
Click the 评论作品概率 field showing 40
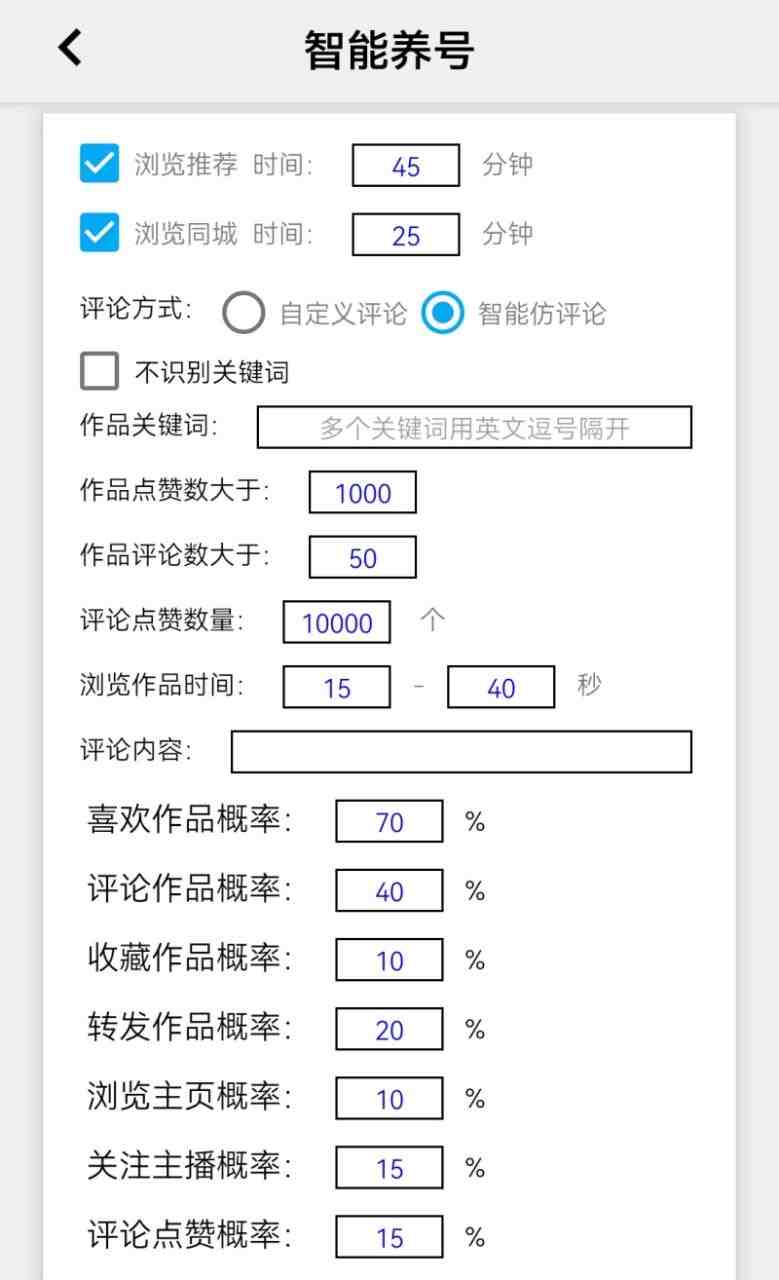(389, 891)
